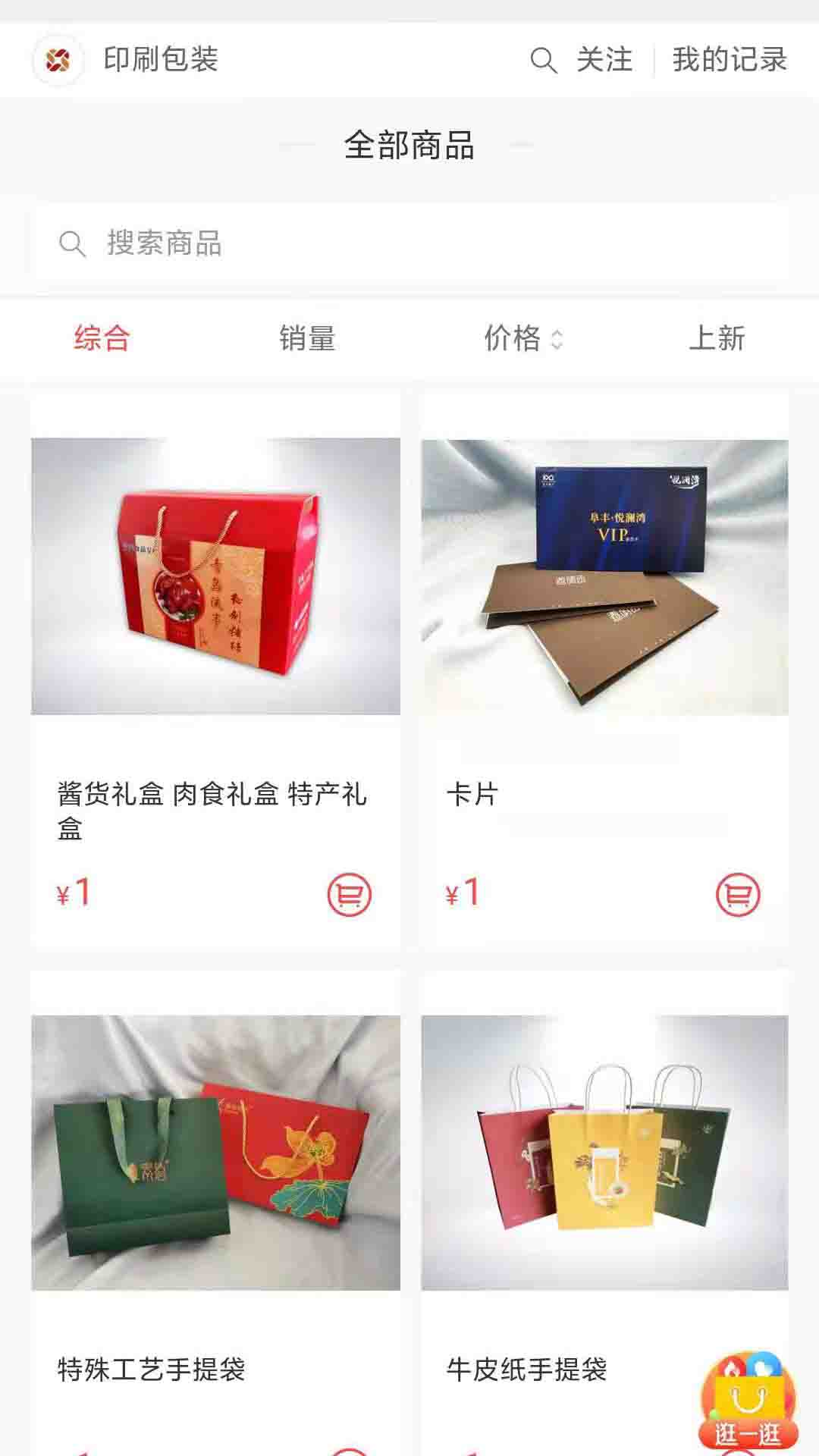Follow the shop via 关注
The image size is (819, 1456).
[604, 60]
